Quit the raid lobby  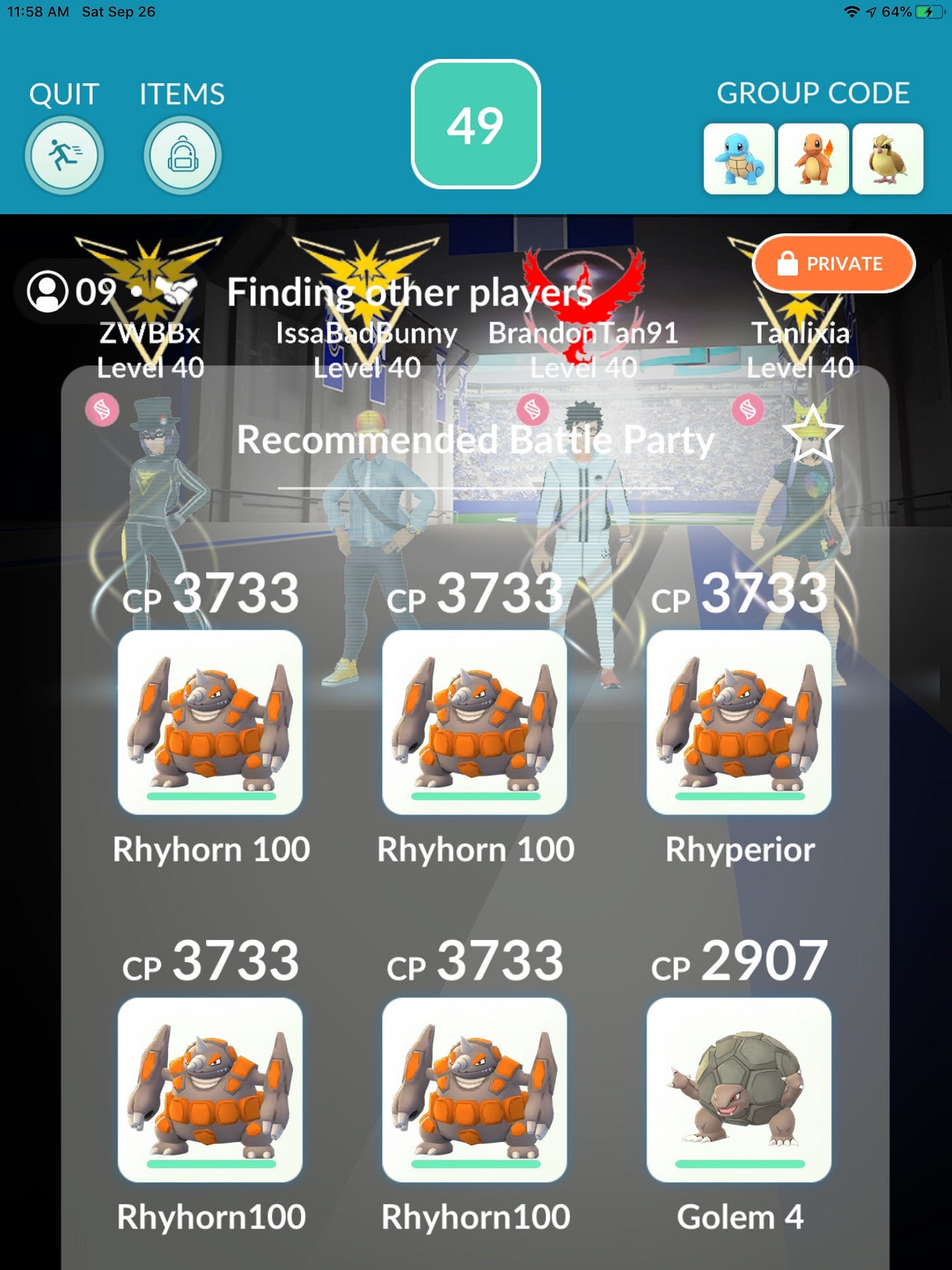(65, 155)
